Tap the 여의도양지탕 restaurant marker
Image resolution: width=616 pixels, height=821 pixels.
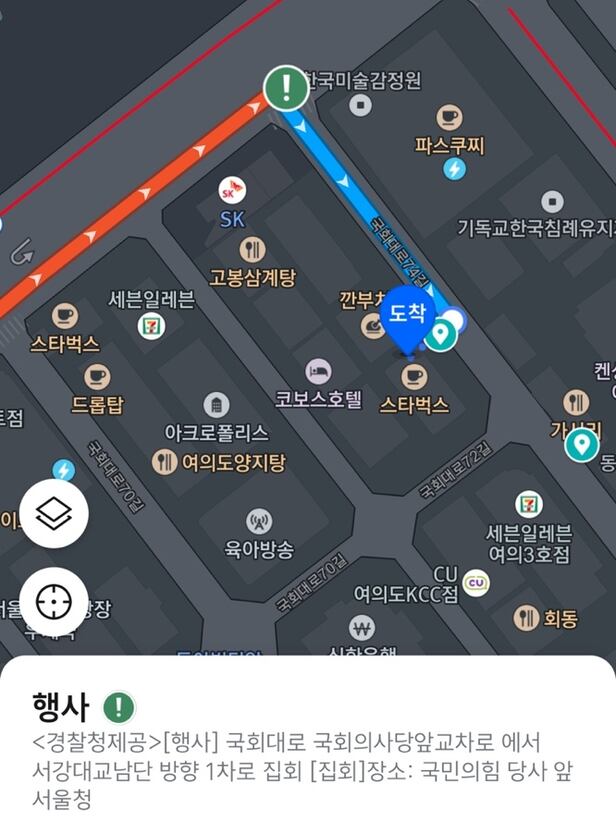click(165, 462)
